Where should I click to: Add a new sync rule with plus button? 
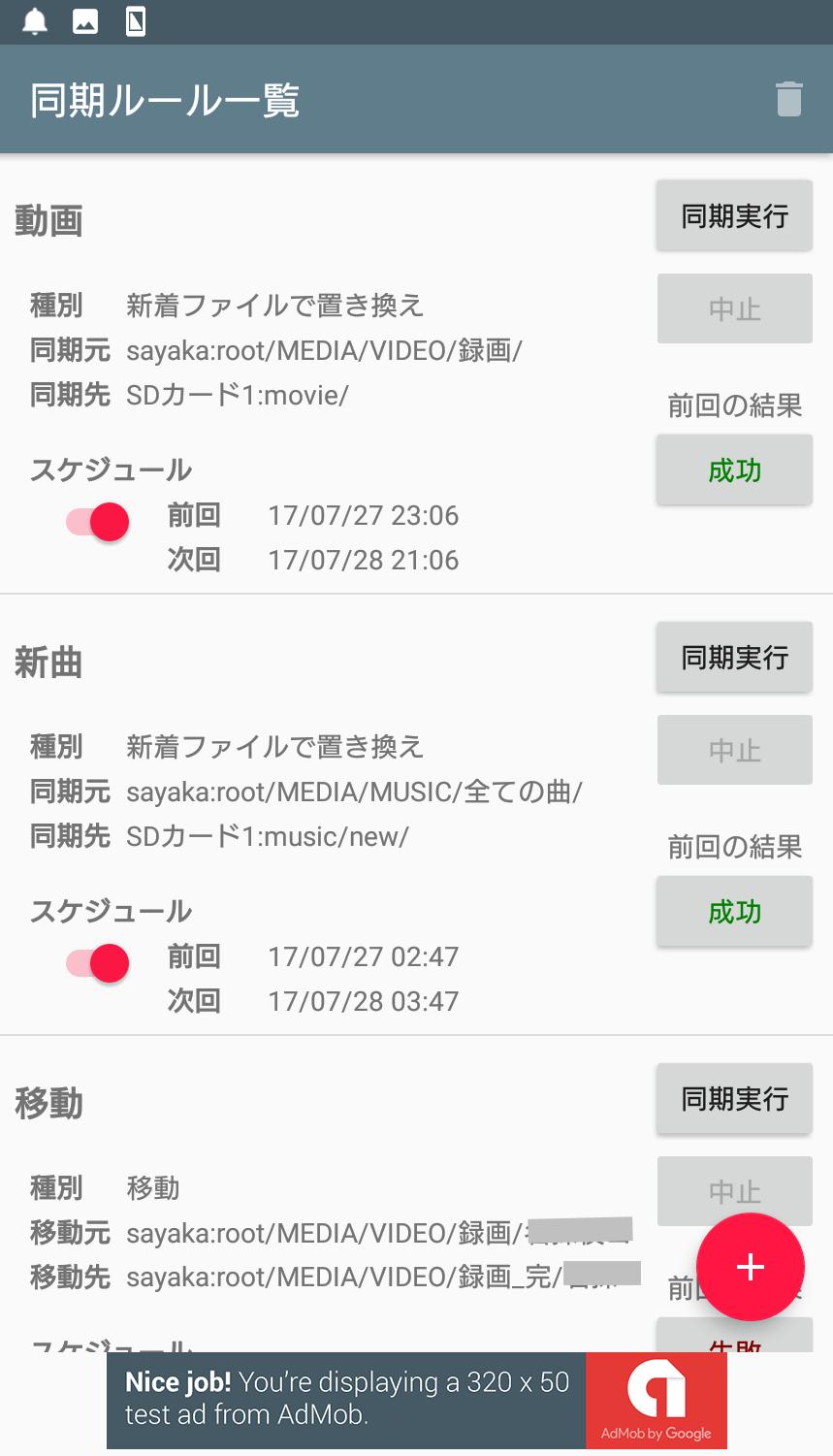pyautogui.click(x=750, y=1267)
